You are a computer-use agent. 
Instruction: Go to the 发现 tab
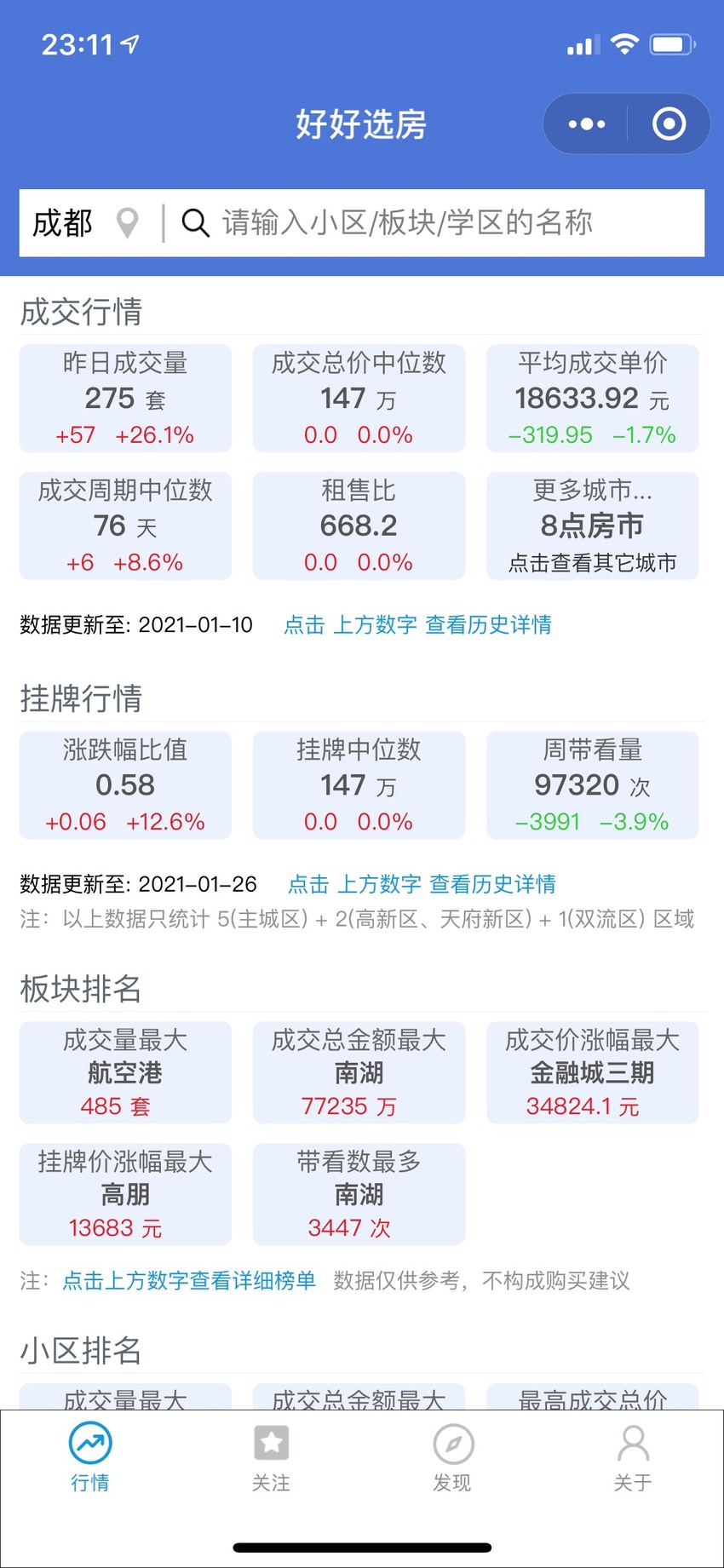coord(452,1459)
